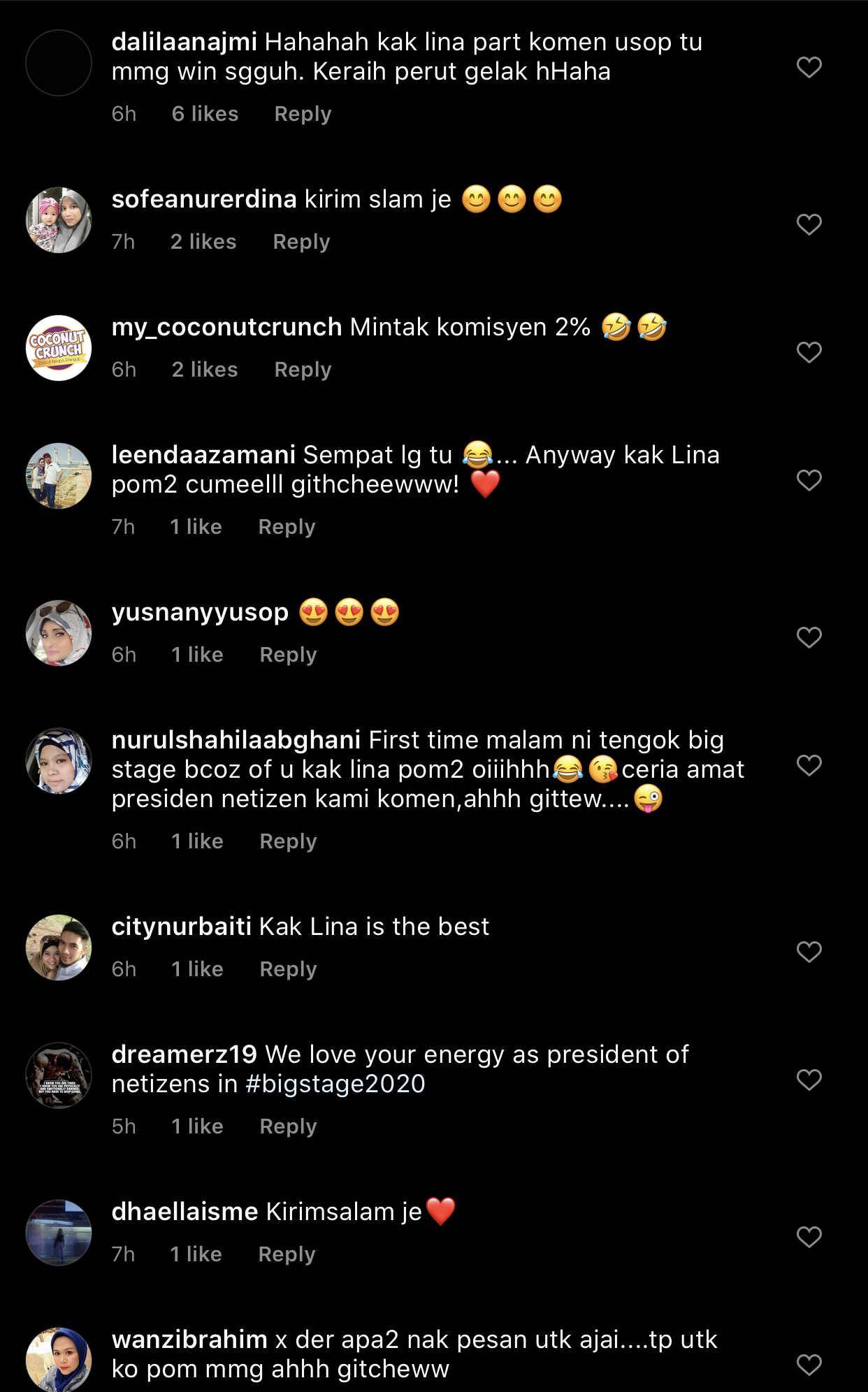Like dreamerz19's comment
Viewport: 868px width, 1392px height.
[809, 1080]
